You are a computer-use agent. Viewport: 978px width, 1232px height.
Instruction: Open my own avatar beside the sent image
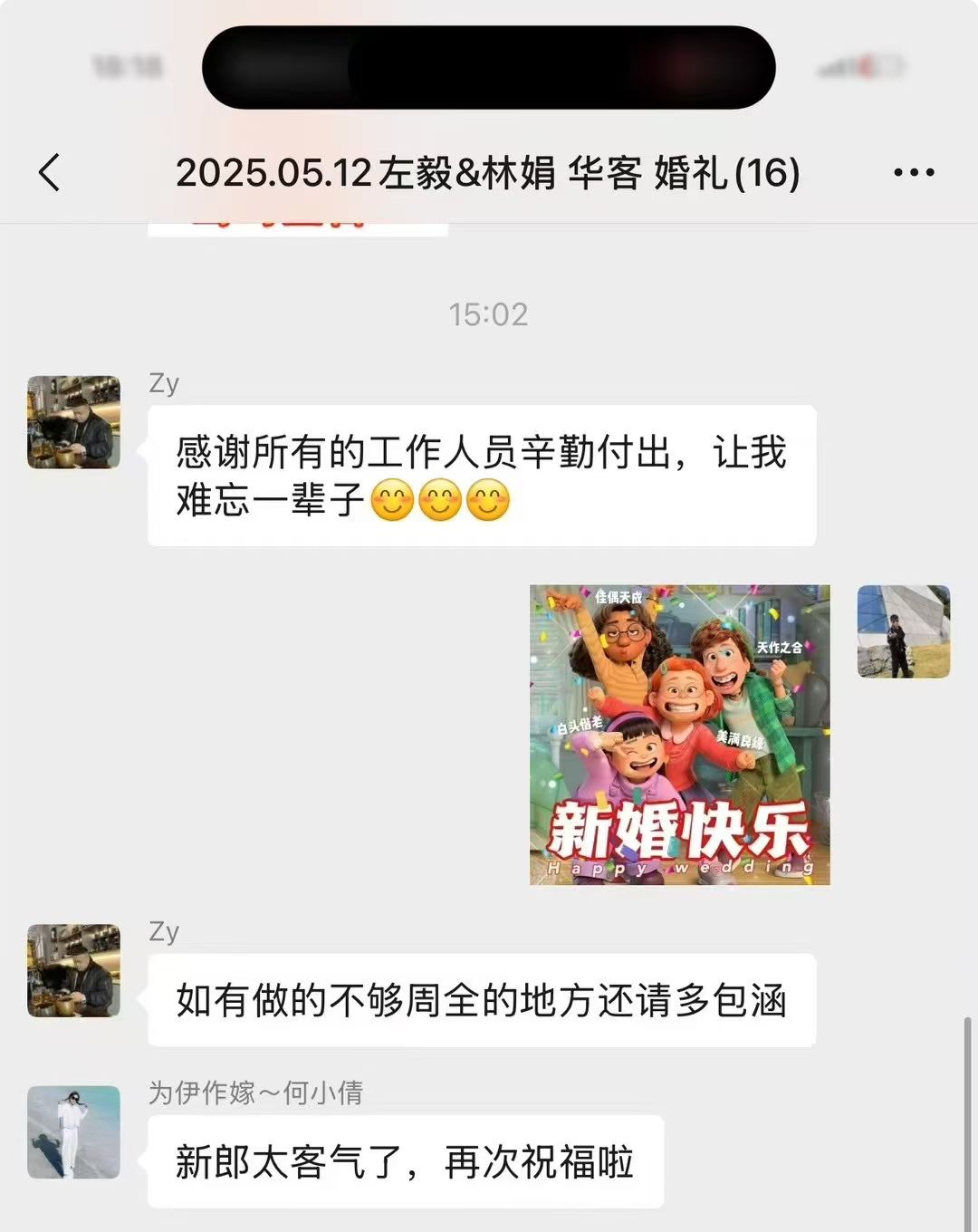pos(903,631)
